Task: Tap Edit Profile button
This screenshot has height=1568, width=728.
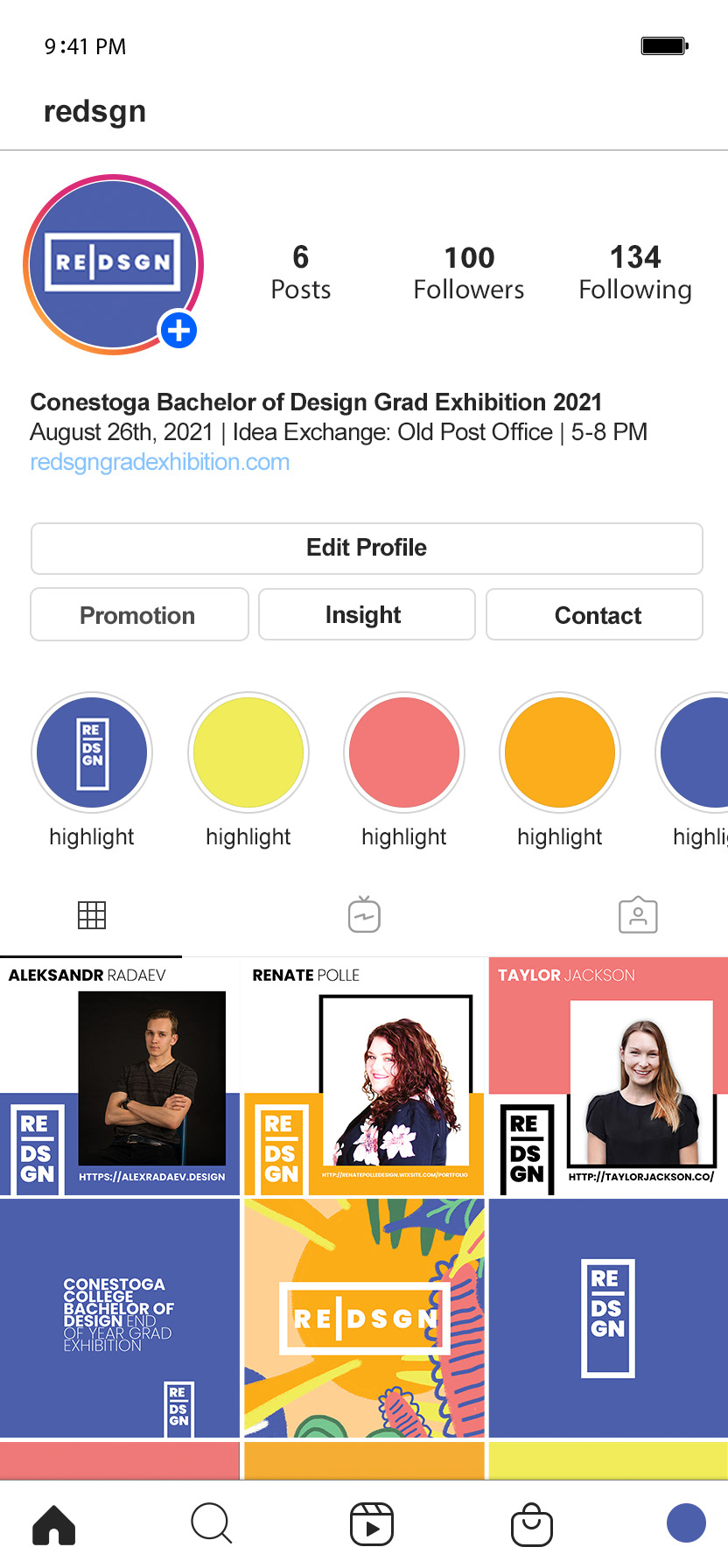Action: 367,548
